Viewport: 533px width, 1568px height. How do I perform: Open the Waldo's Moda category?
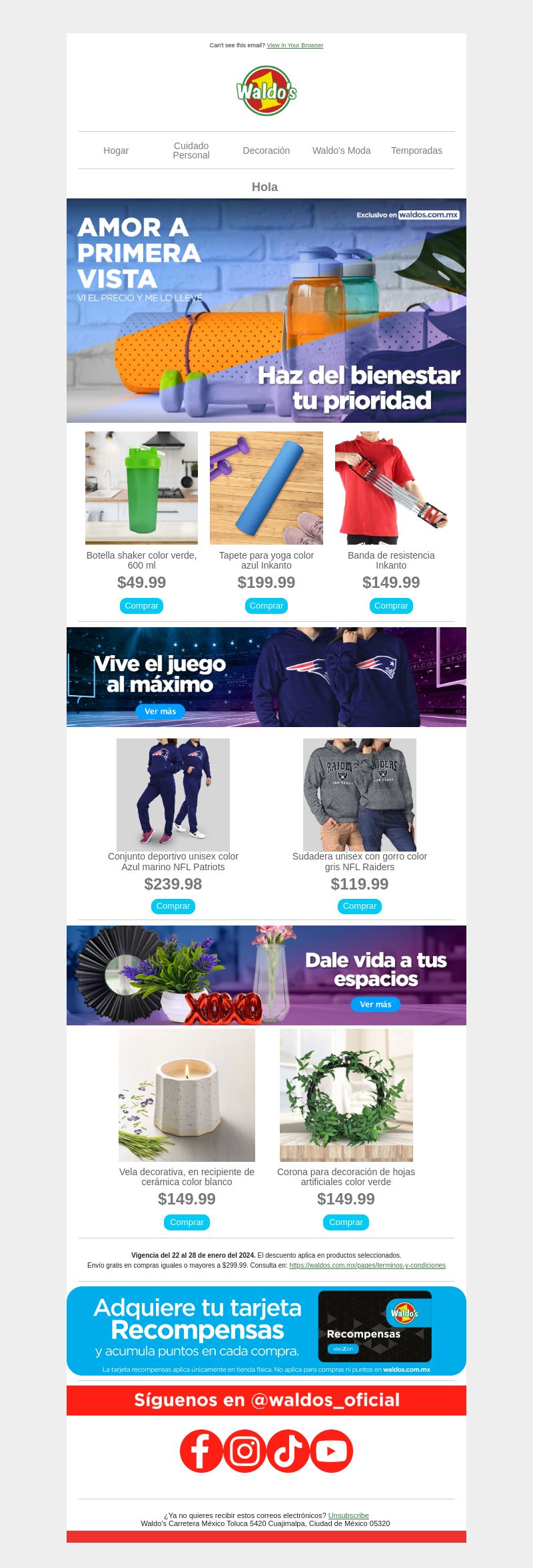tap(341, 150)
